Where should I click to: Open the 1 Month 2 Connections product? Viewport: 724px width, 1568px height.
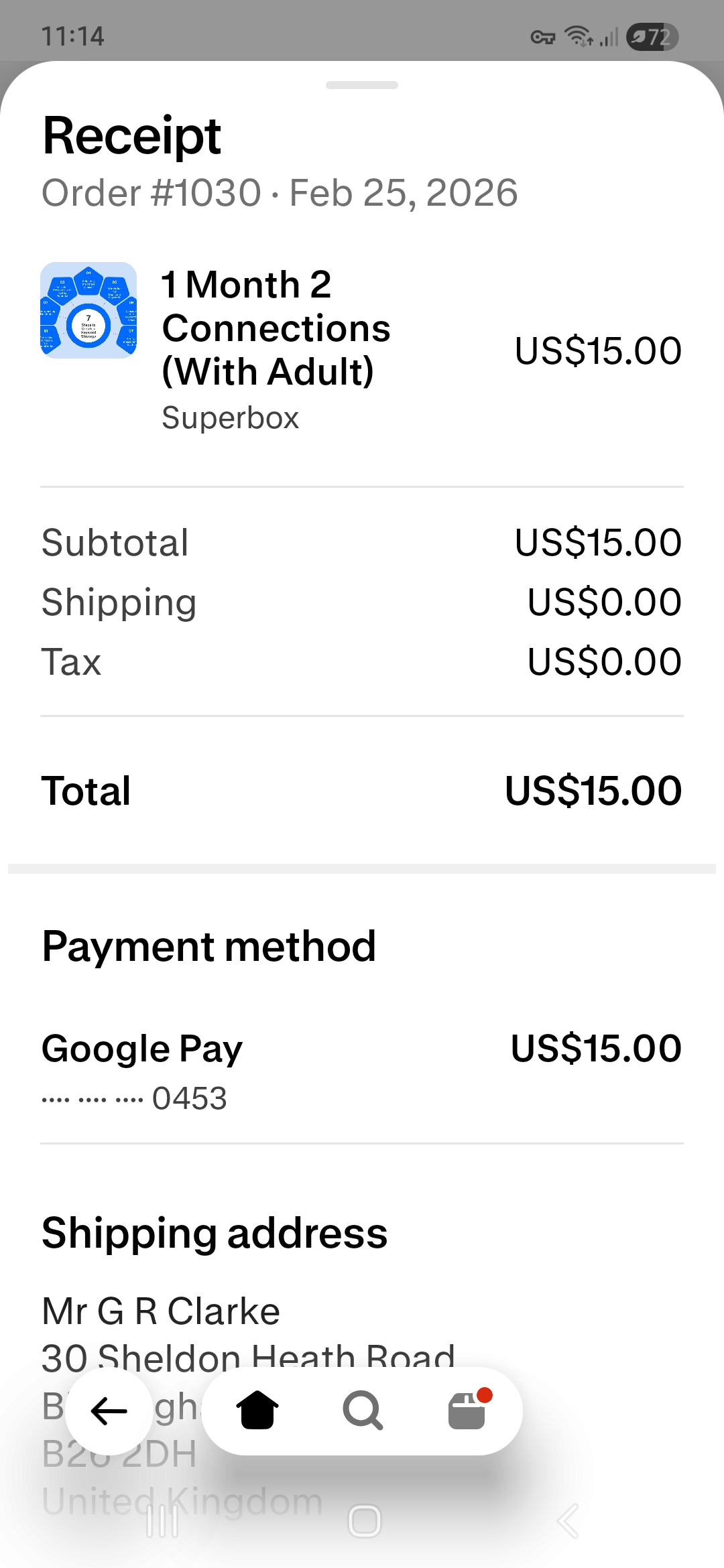click(x=276, y=328)
